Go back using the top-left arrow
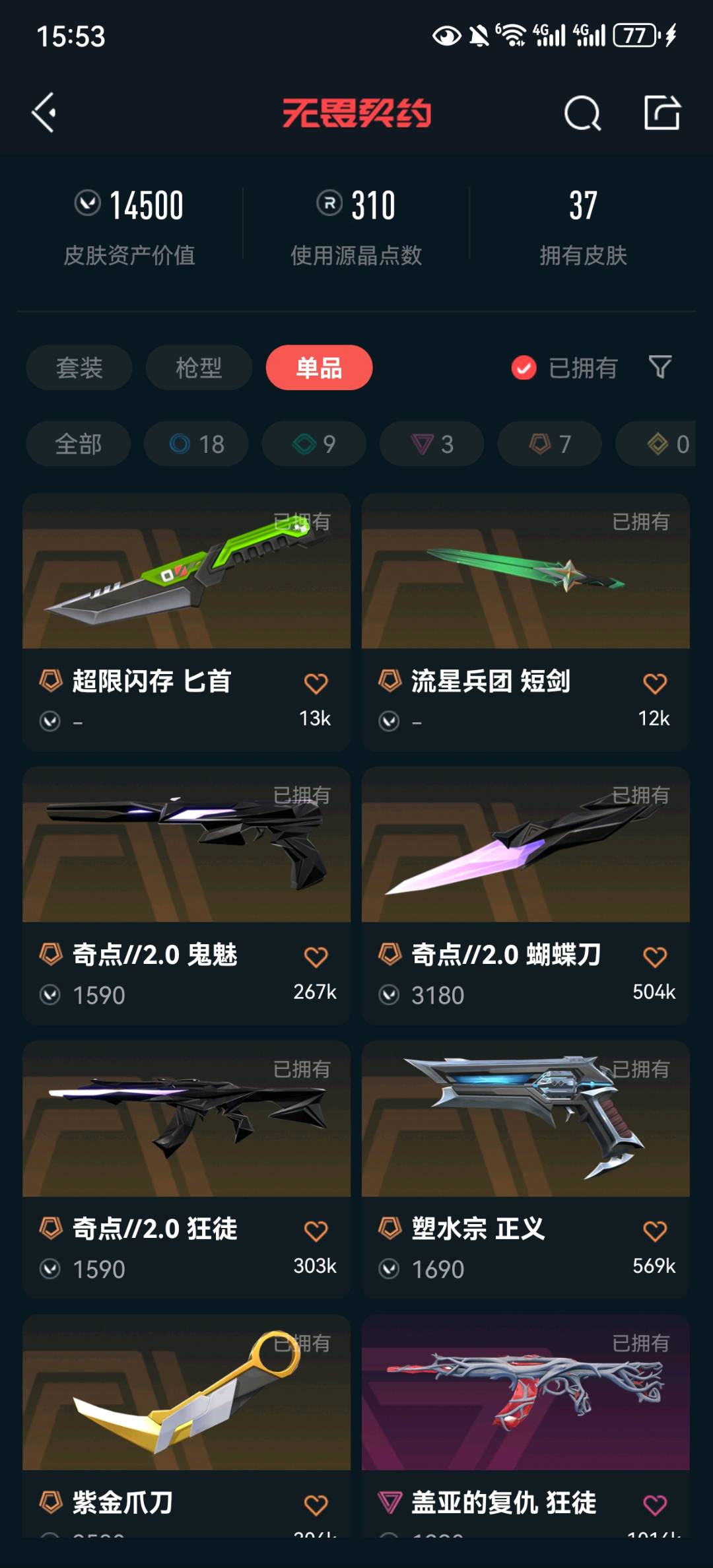Viewport: 713px width, 1568px height. tap(44, 113)
